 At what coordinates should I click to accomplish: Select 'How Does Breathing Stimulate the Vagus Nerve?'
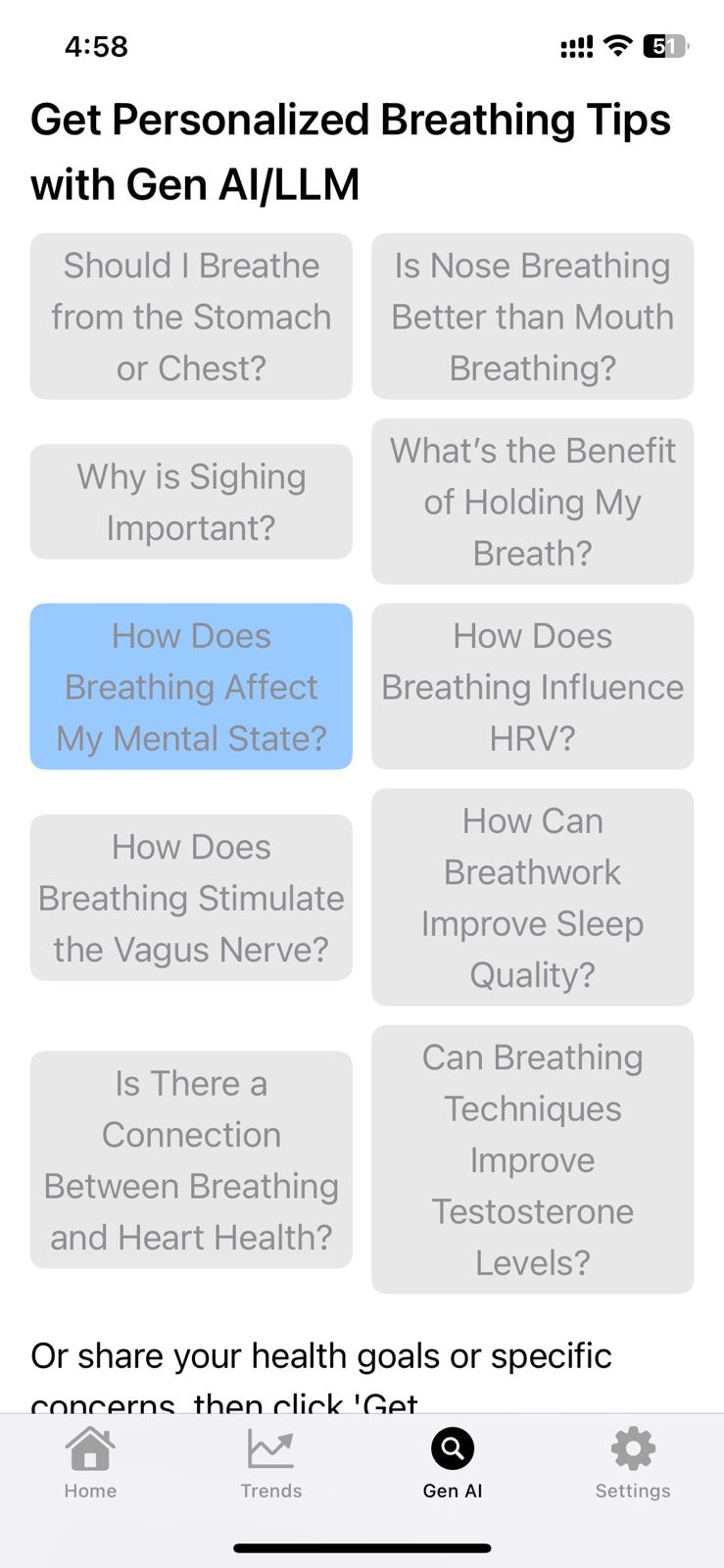point(191,898)
